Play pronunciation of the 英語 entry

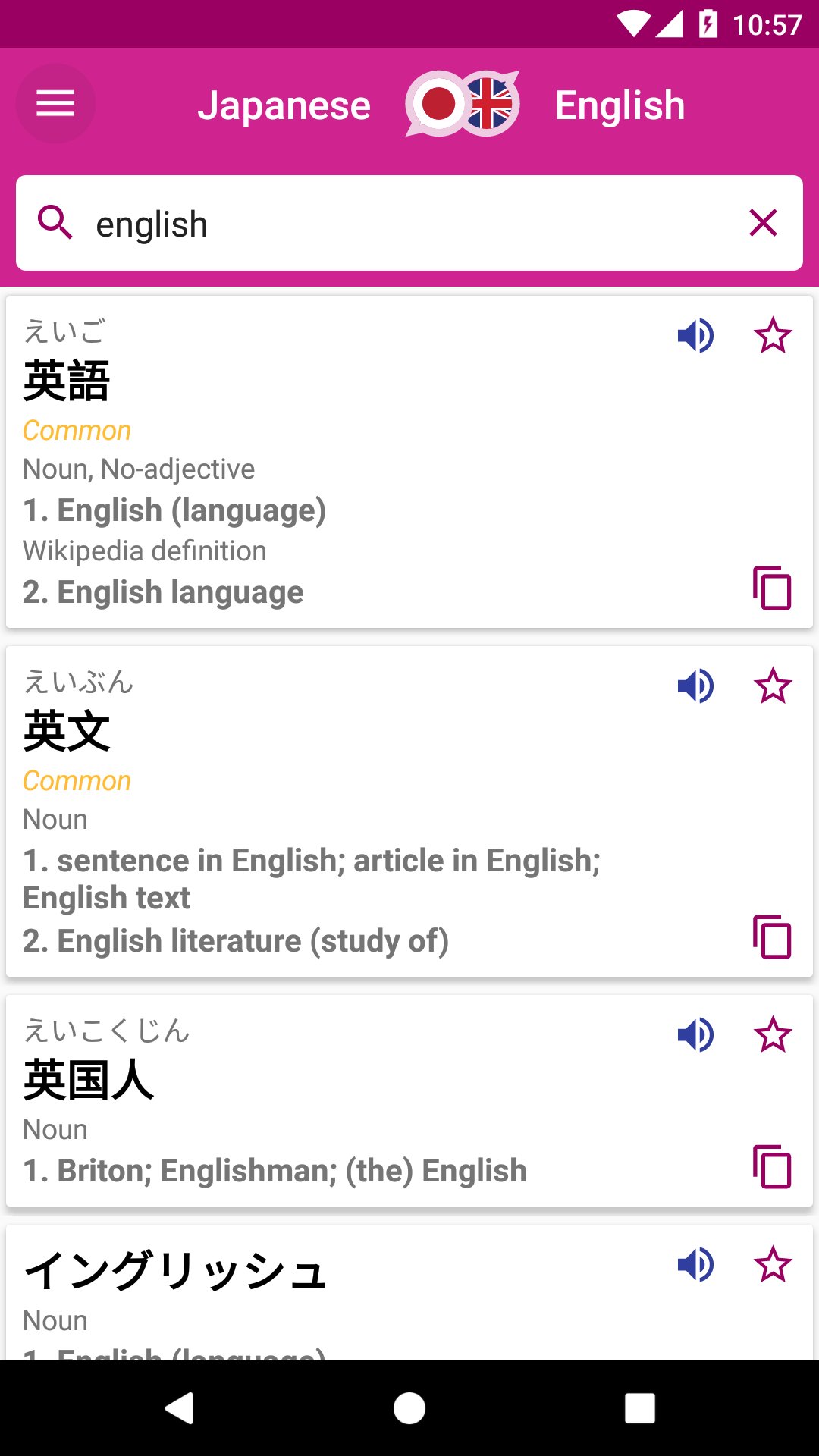tap(695, 336)
